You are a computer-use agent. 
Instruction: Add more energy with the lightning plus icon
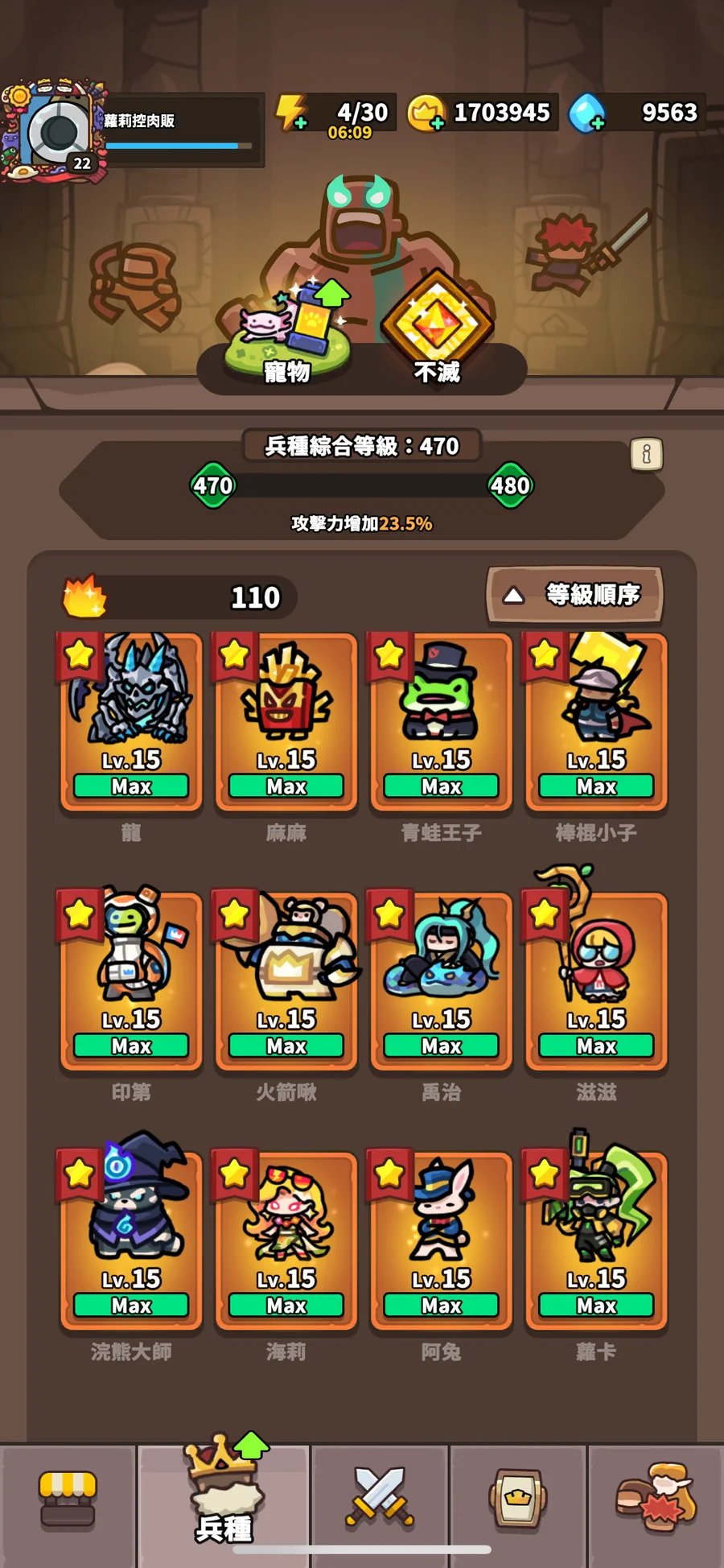click(291, 113)
